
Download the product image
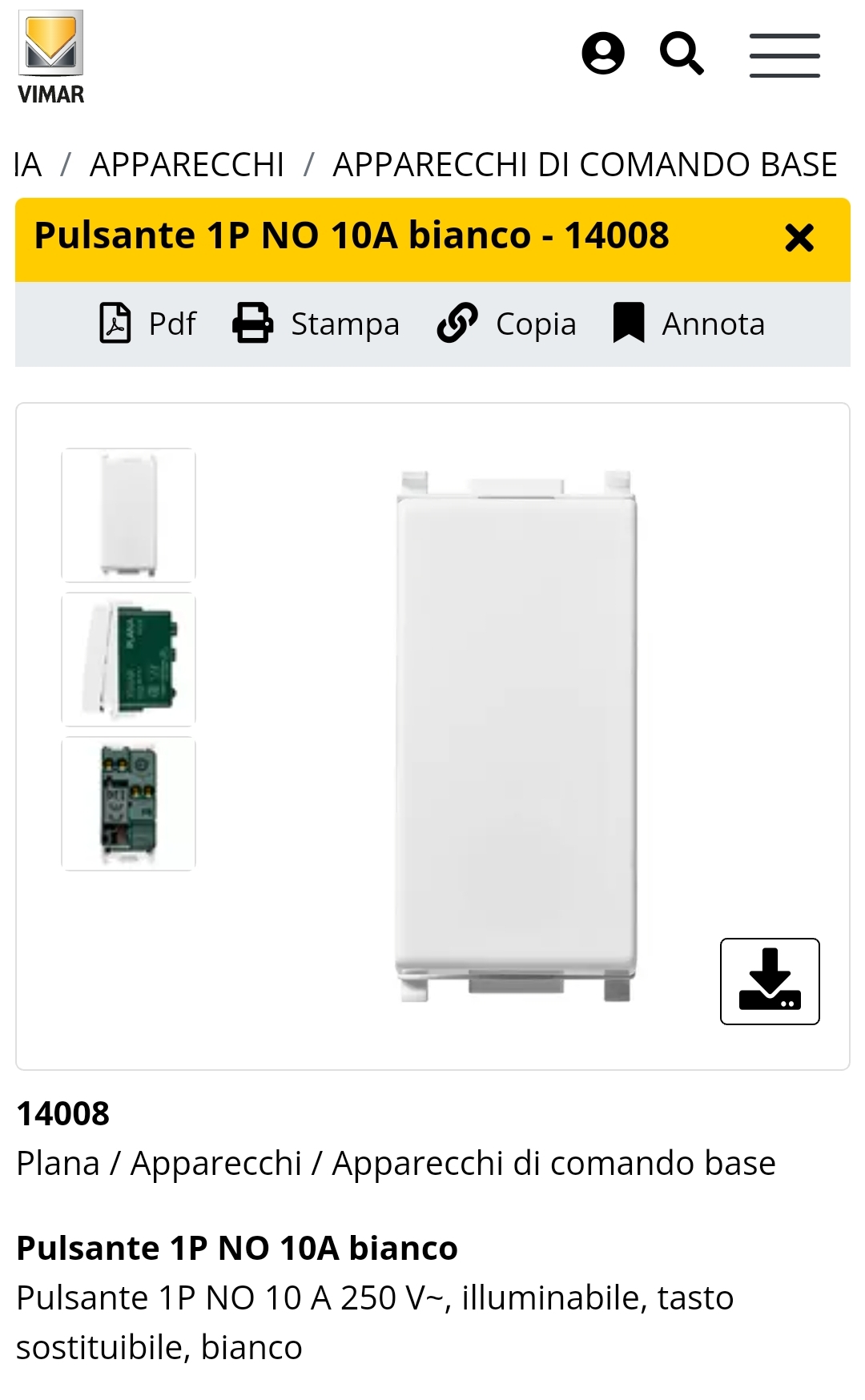pyautogui.click(x=769, y=980)
